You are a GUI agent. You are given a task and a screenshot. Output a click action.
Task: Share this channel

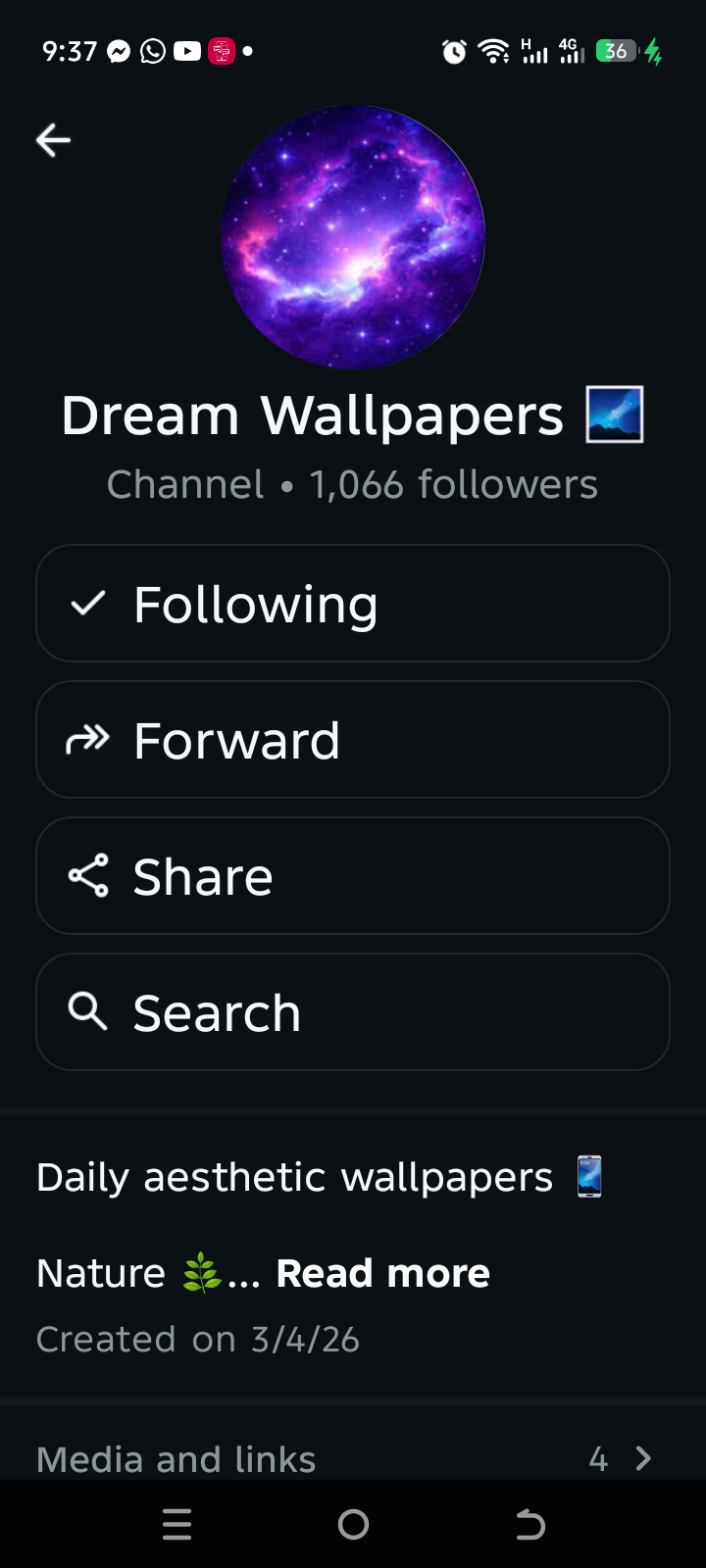(353, 876)
